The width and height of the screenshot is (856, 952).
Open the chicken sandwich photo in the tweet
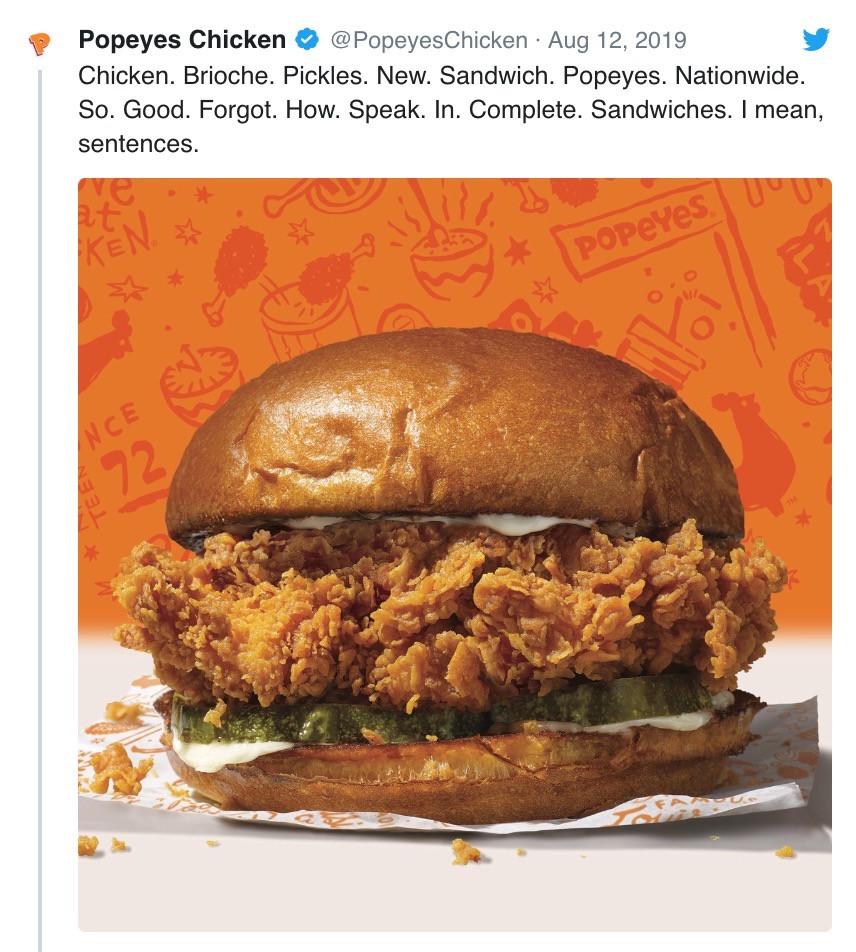[x=454, y=554]
